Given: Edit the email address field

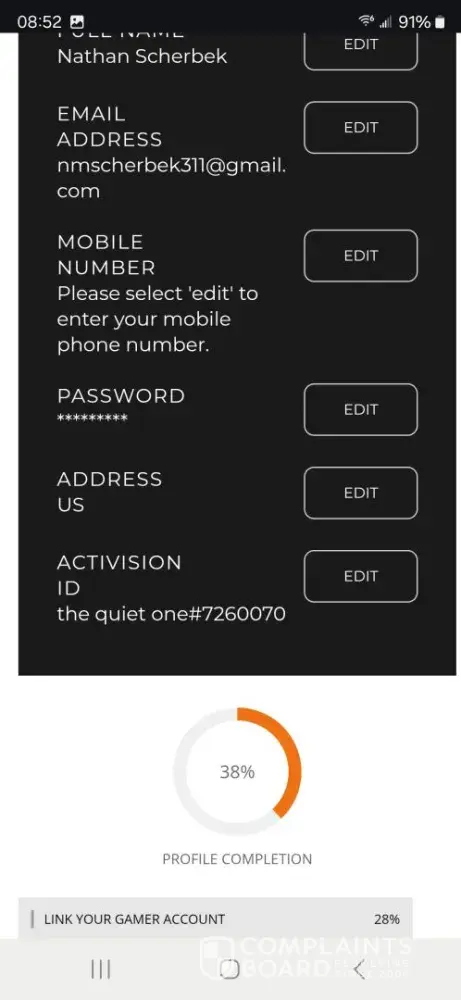Looking at the screenshot, I should click(361, 128).
